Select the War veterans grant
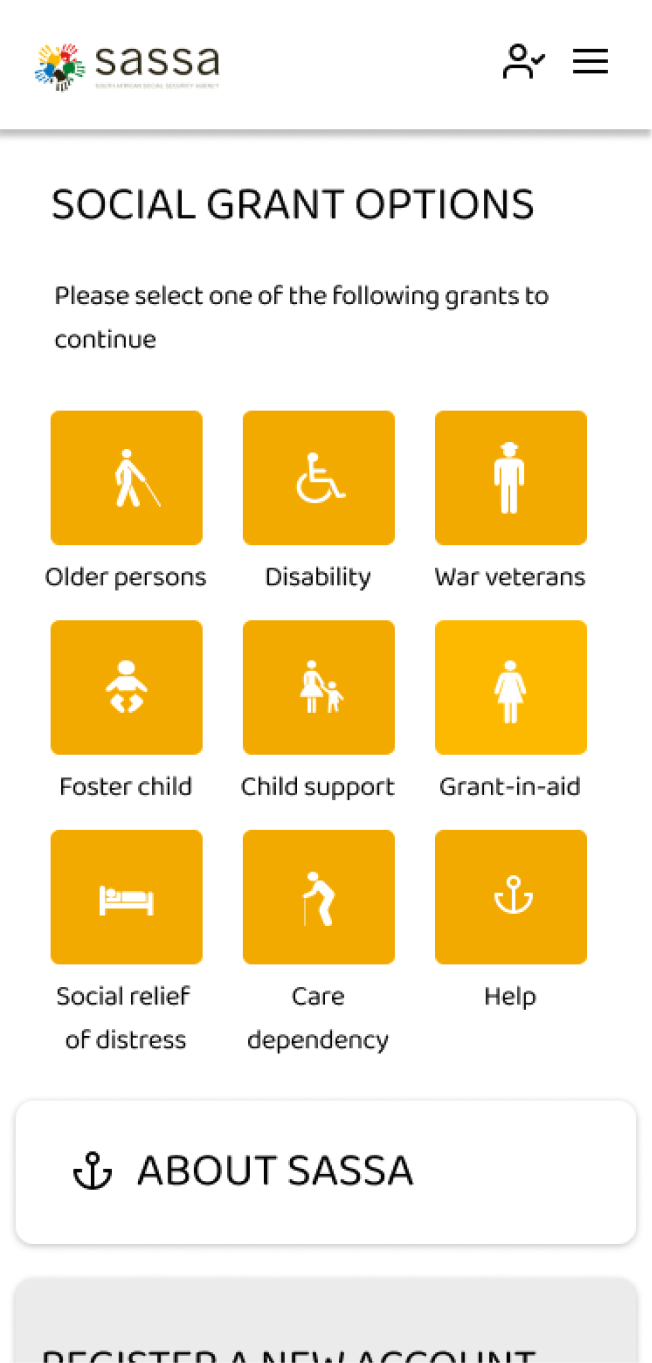652x1363 pixels. tap(510, 478)
